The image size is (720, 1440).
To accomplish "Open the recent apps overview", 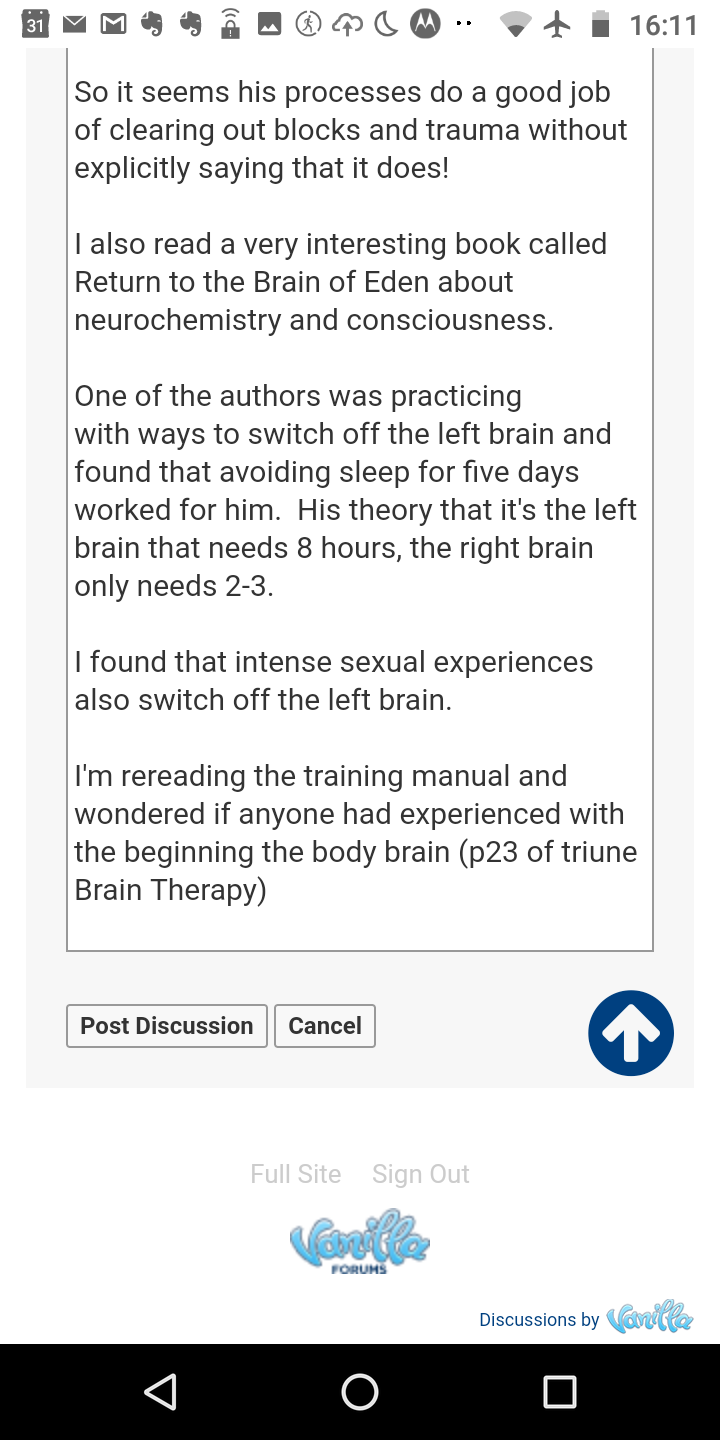I will pyautogui.click(x=560, y=1391).
